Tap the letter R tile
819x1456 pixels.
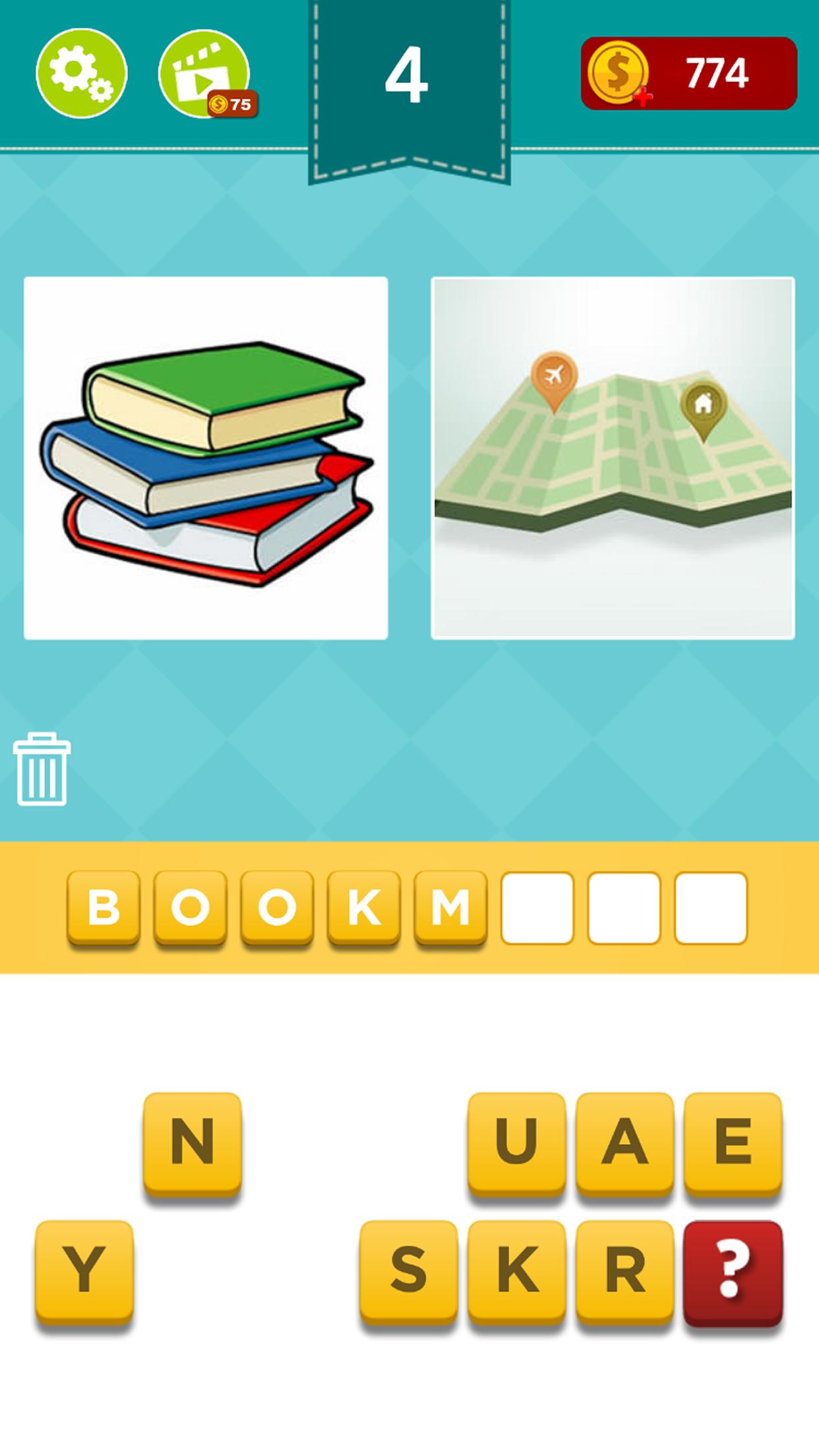pyautogui.click(x=624, y=1270)
